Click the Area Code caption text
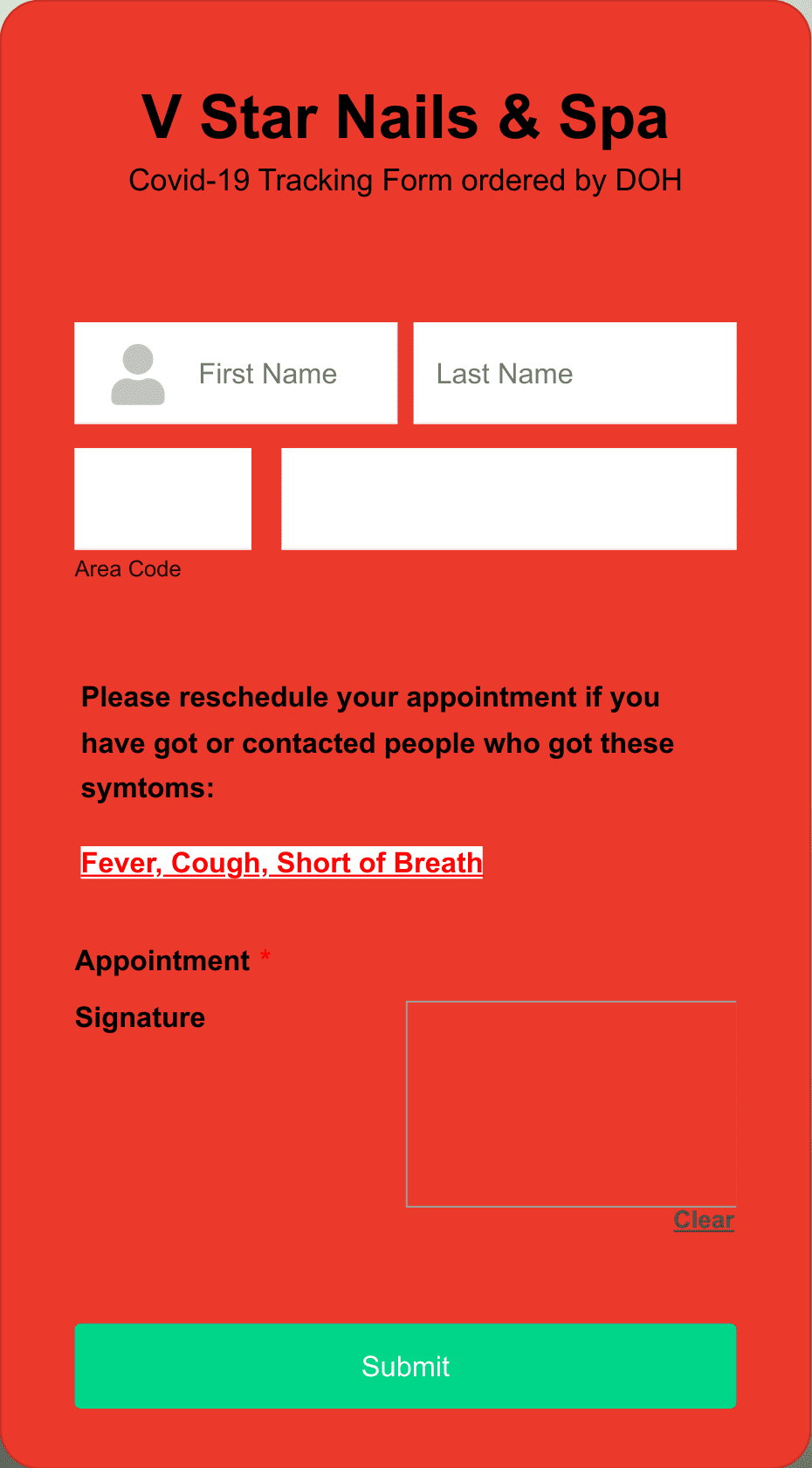Image resolution: width=812 pixels, height=1468 pixels. point(128,569)
